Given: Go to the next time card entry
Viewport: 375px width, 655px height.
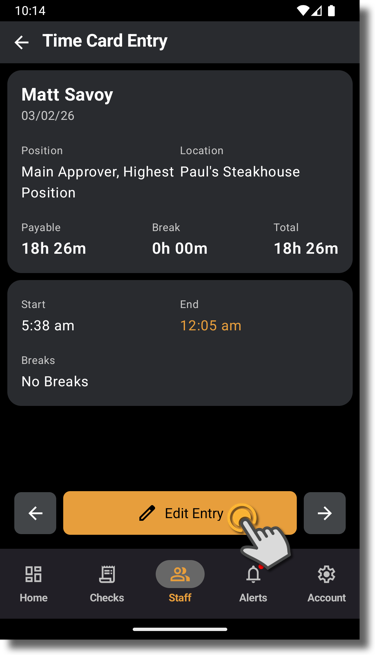Looking at the screenshot, I should tap(324, 513).
